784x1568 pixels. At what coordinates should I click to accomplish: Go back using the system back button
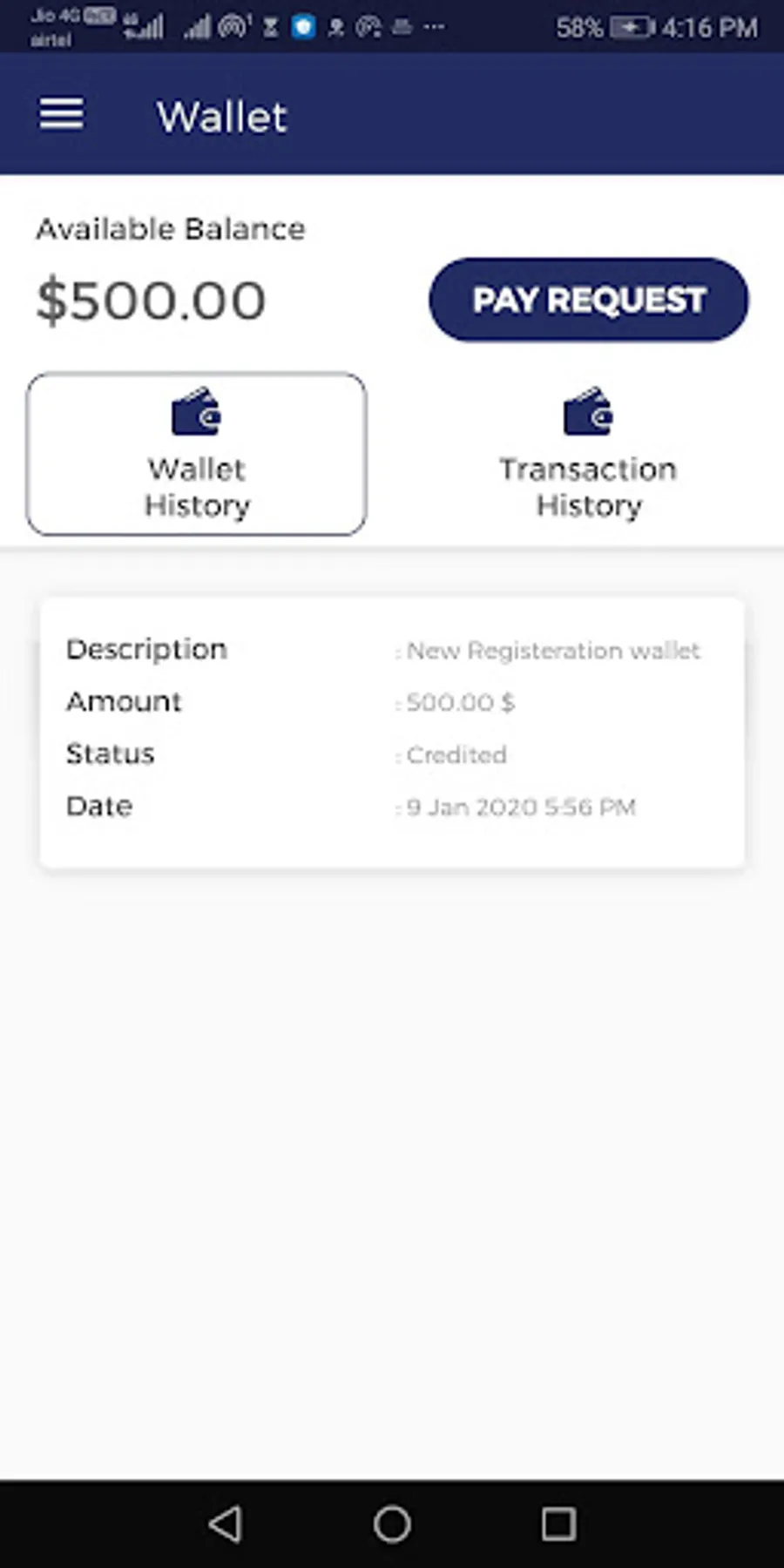pos(226,1524)
